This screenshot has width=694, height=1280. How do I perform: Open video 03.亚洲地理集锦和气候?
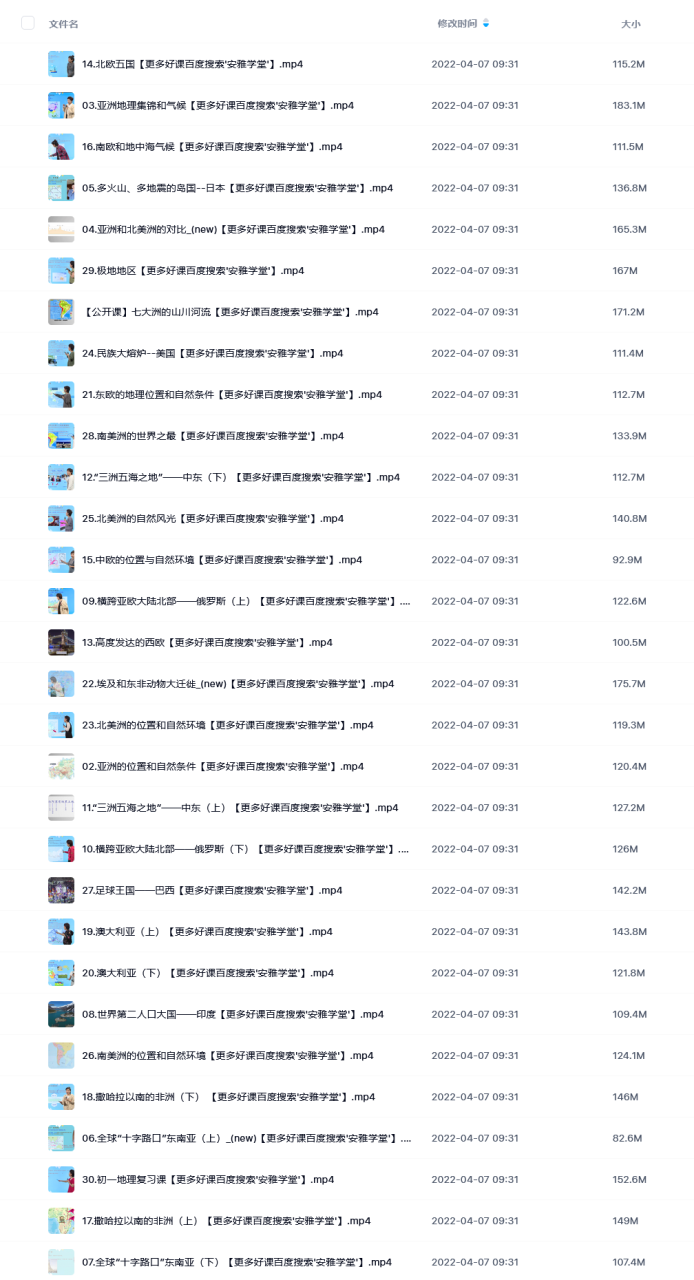[x=217, y=105]
